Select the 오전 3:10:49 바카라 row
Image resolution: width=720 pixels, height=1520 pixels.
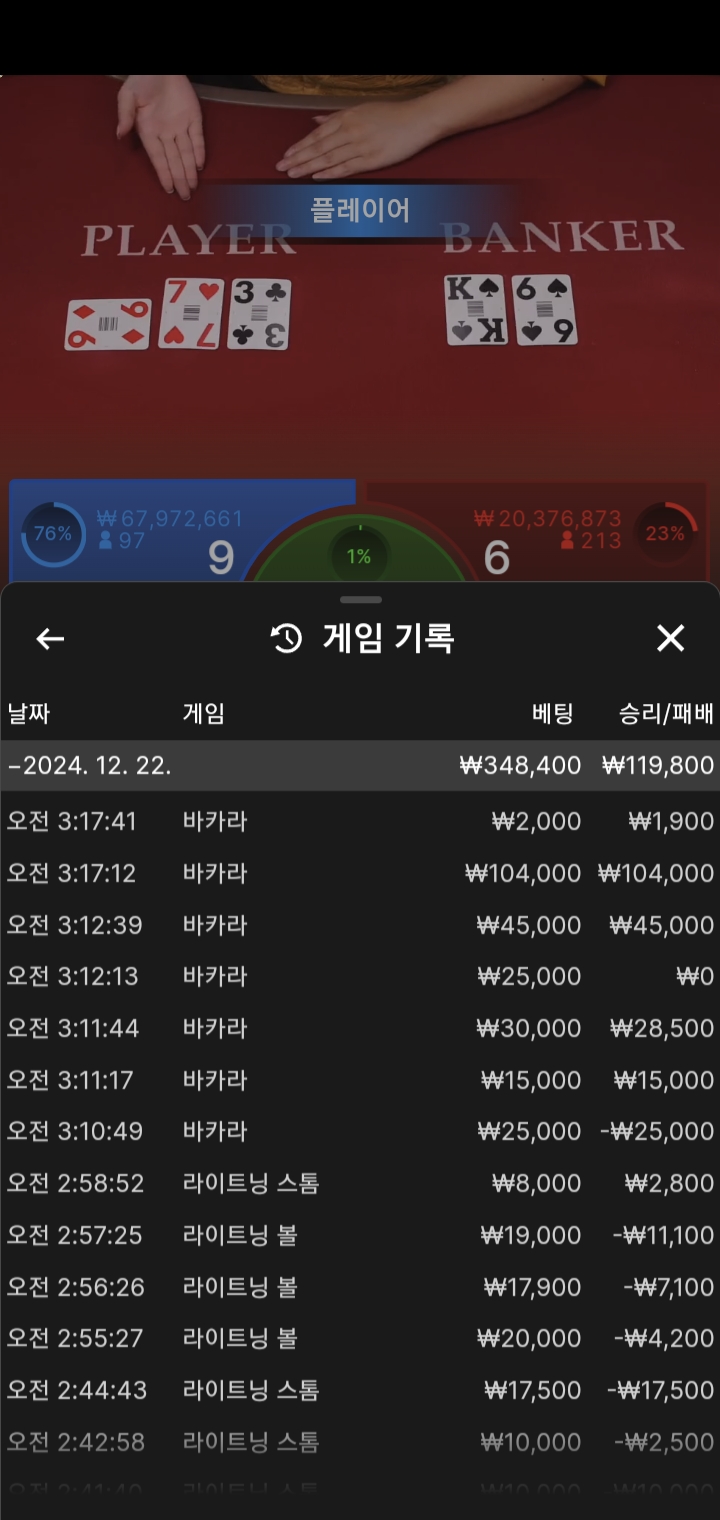[x=360, y=1131]
